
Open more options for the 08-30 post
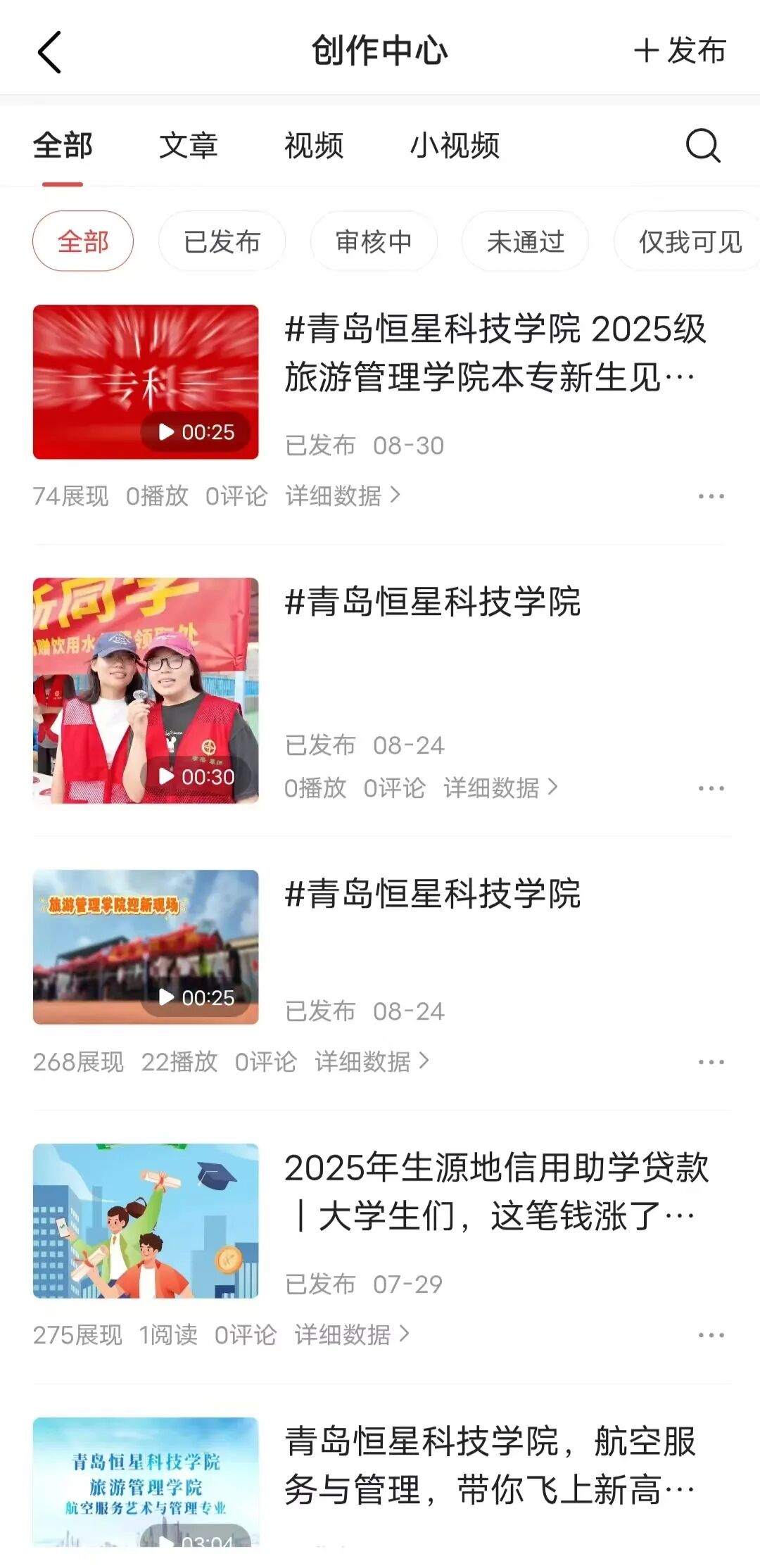point(711,496)
